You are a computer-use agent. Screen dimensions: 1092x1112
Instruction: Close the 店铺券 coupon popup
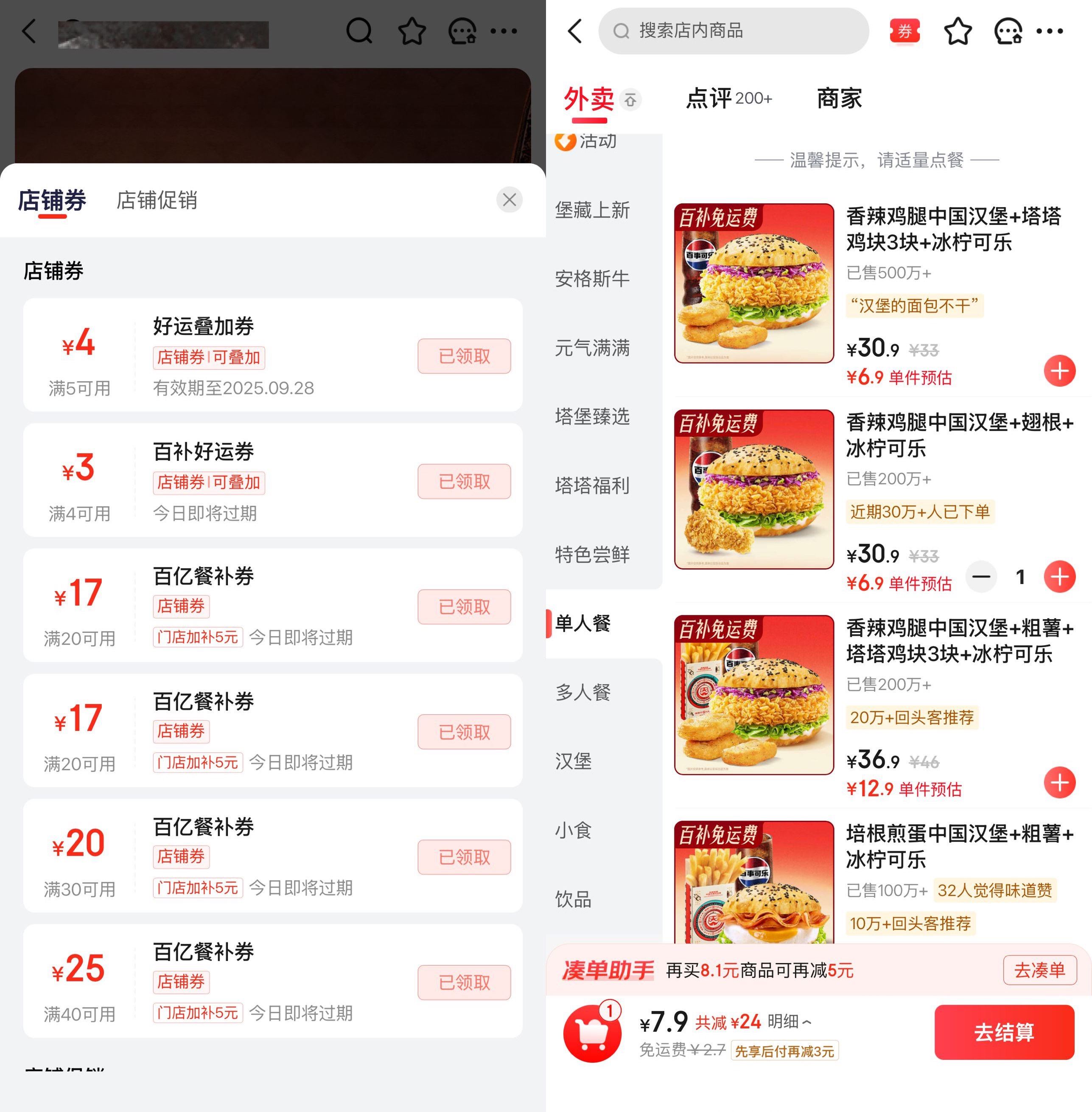coord(509,199)
